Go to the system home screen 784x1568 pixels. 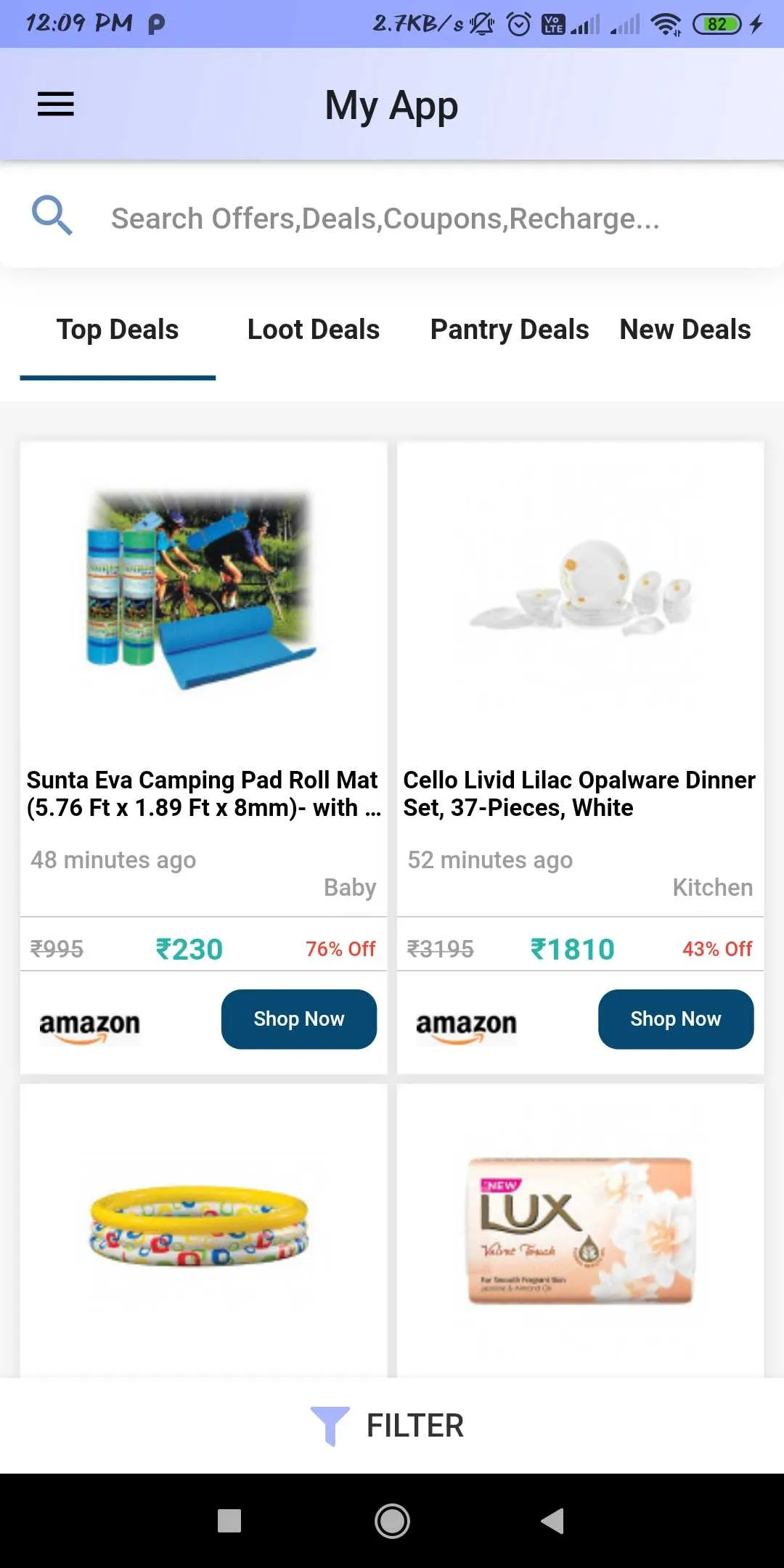coord(392,1520)
